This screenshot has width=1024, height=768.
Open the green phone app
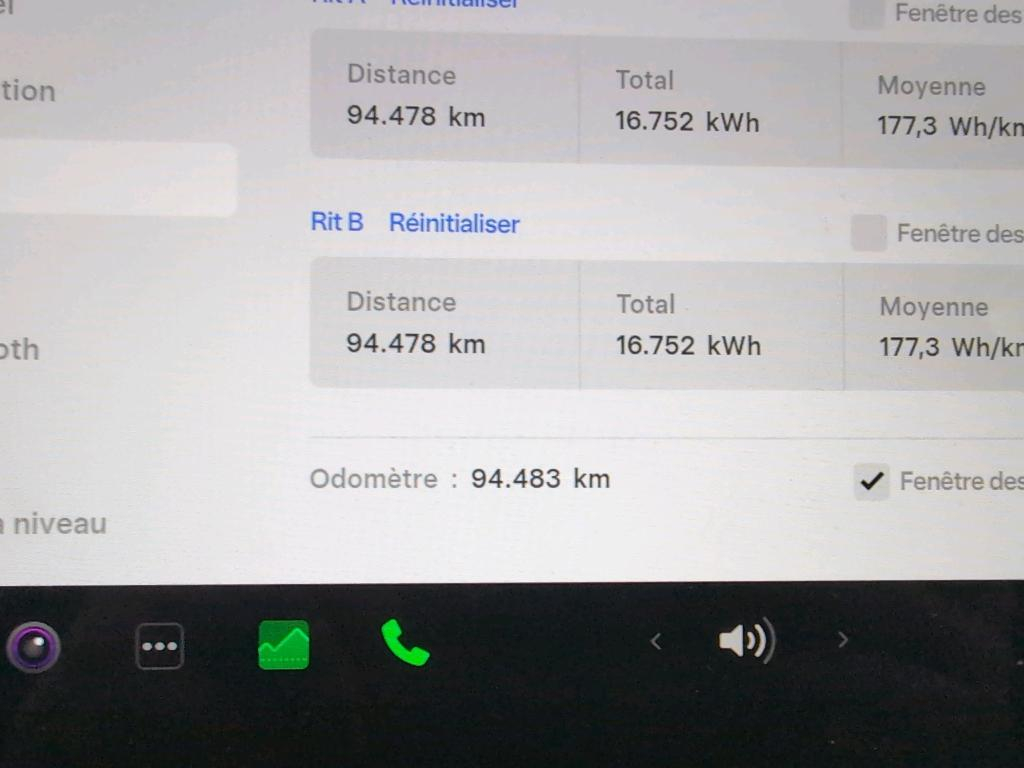(x=405, y=642)
